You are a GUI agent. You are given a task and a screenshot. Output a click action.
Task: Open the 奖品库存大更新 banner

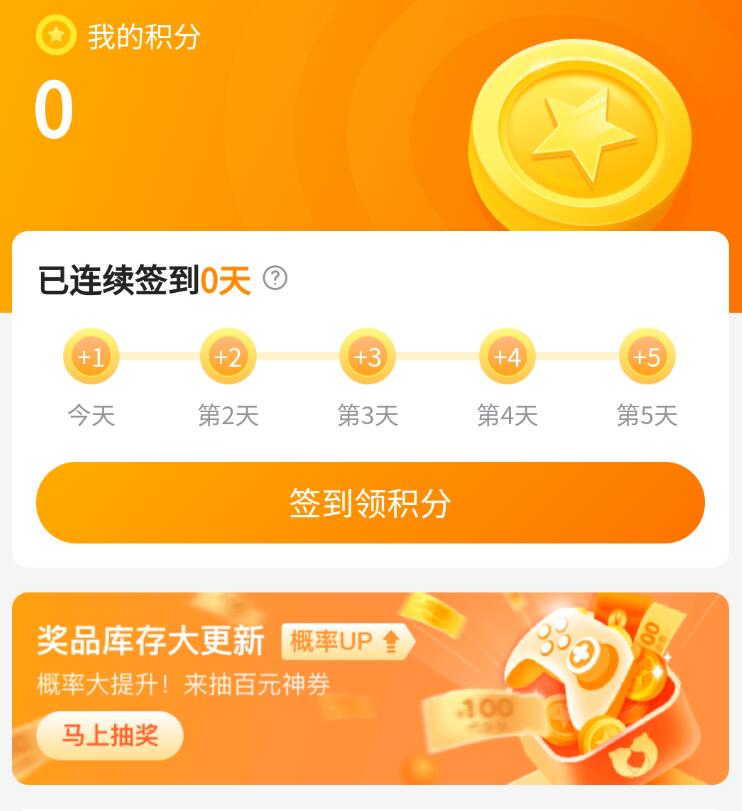370,688
